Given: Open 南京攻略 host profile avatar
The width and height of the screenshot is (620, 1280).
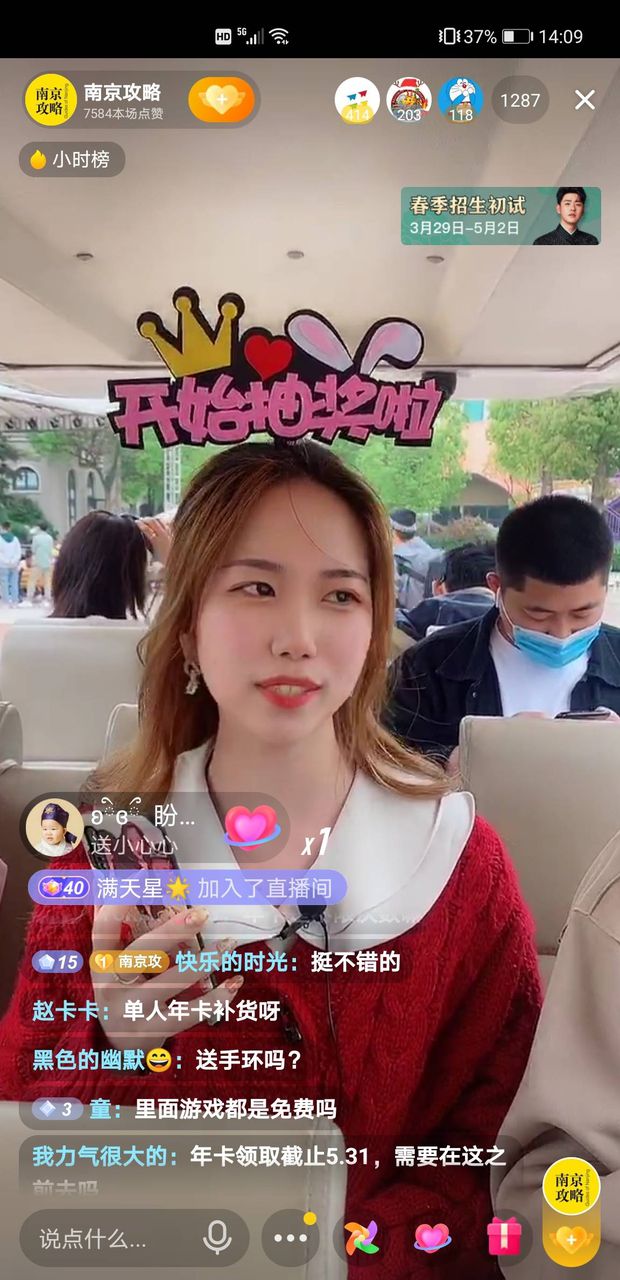Looking at the screenshot, I should click(x=50, y=100).
